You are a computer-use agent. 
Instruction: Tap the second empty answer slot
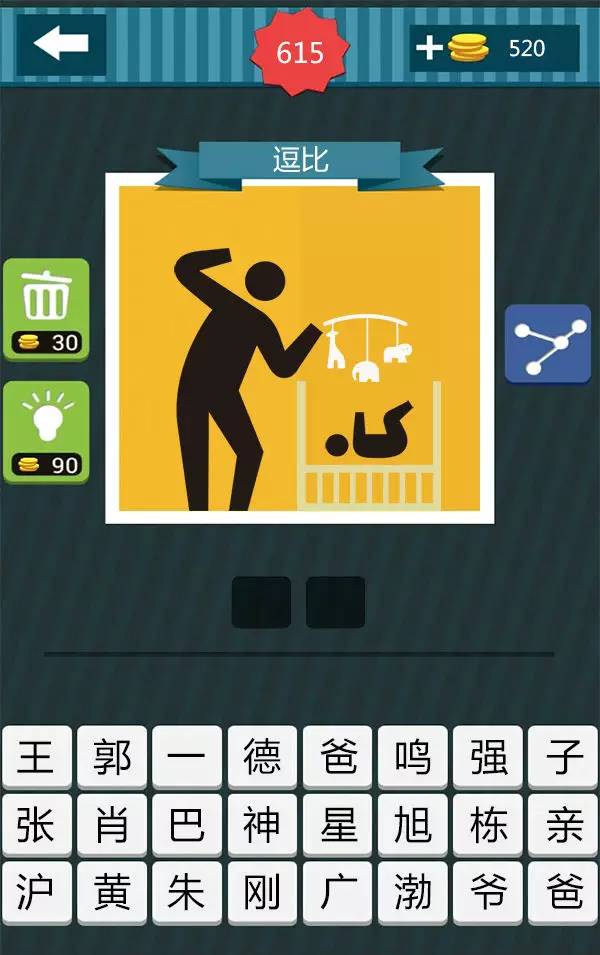[335, 602]
